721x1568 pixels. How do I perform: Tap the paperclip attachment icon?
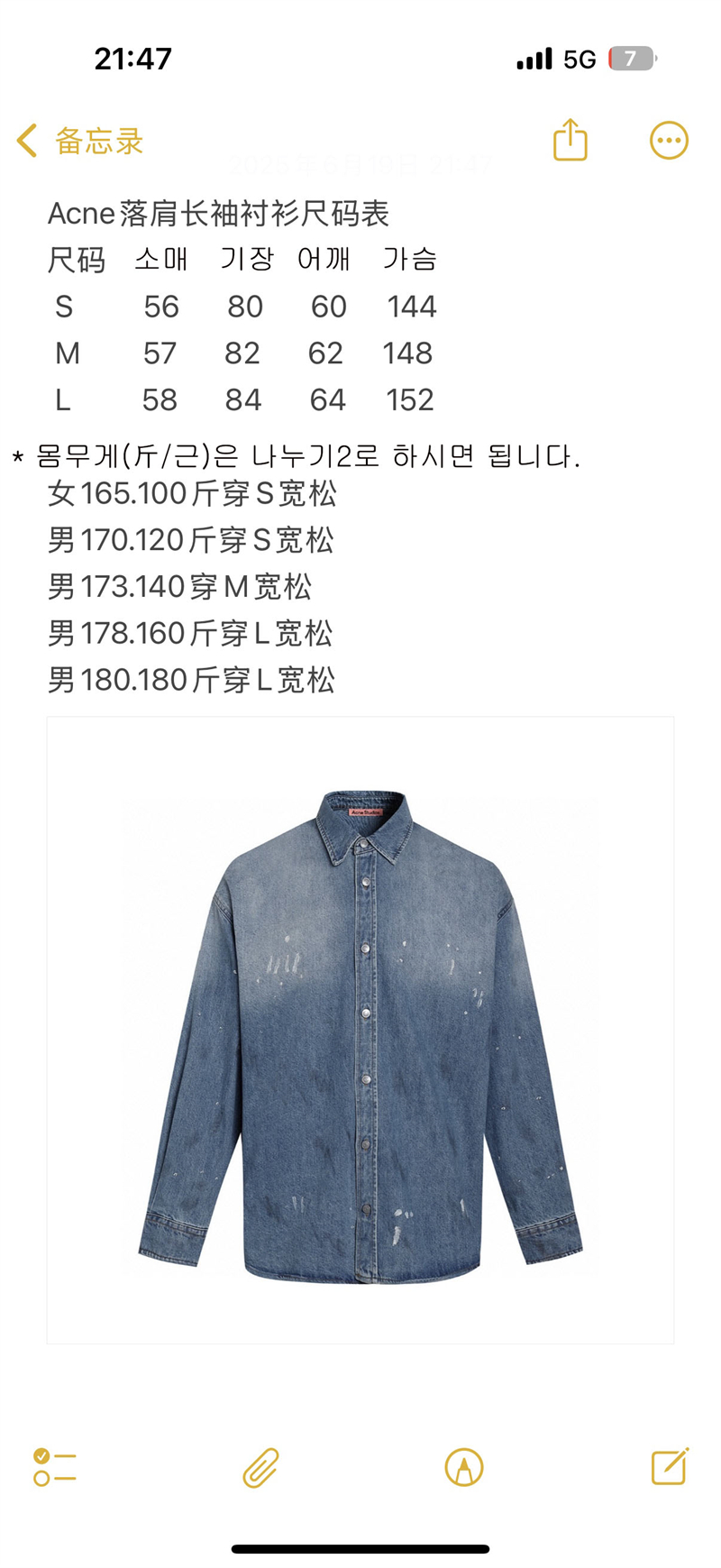coord(259,1467)
